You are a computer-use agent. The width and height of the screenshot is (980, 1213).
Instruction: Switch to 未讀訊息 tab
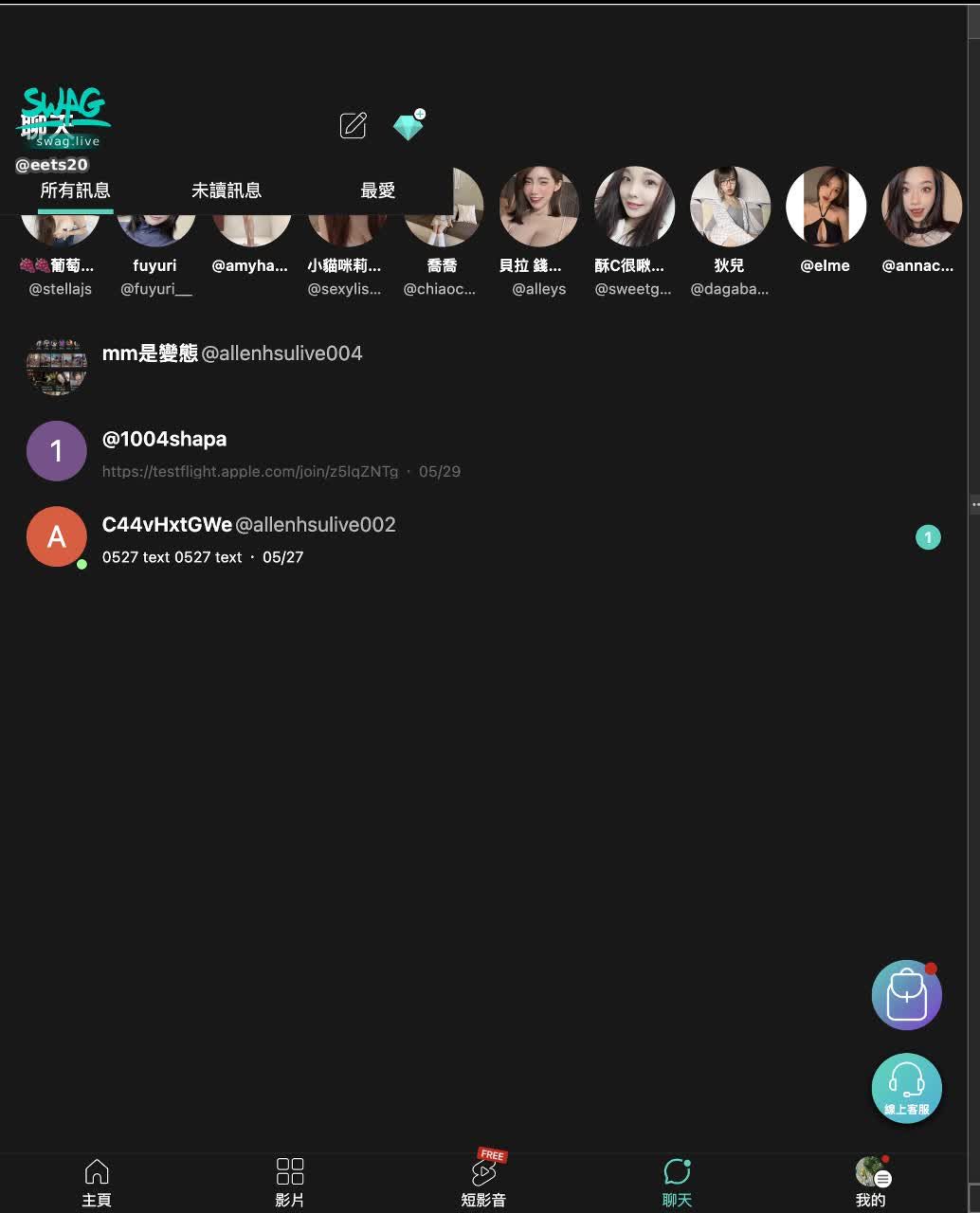click(226, 190)
